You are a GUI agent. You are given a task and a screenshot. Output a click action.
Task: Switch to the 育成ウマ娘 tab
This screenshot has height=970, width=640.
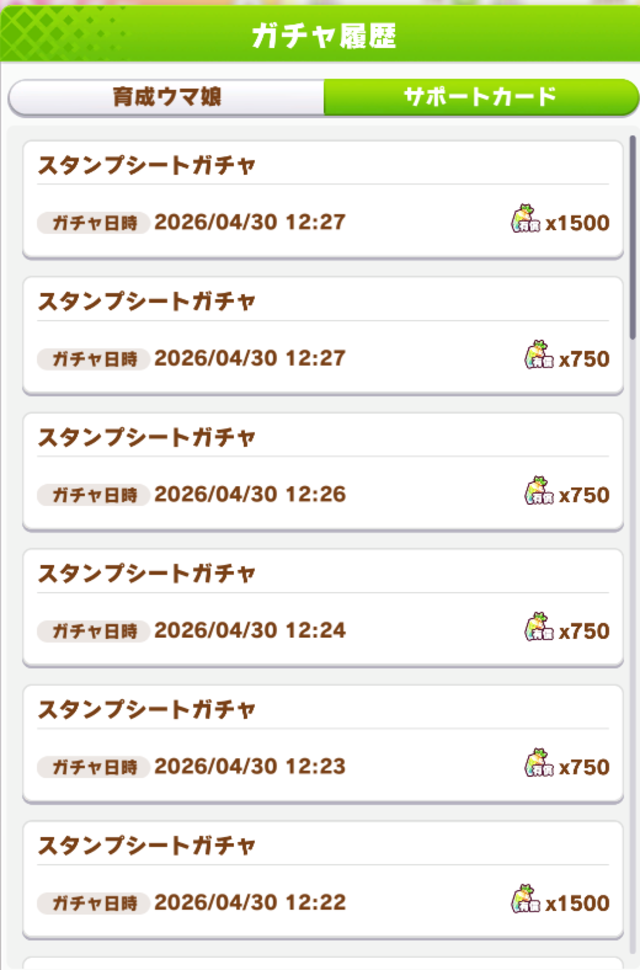[166, 98]
